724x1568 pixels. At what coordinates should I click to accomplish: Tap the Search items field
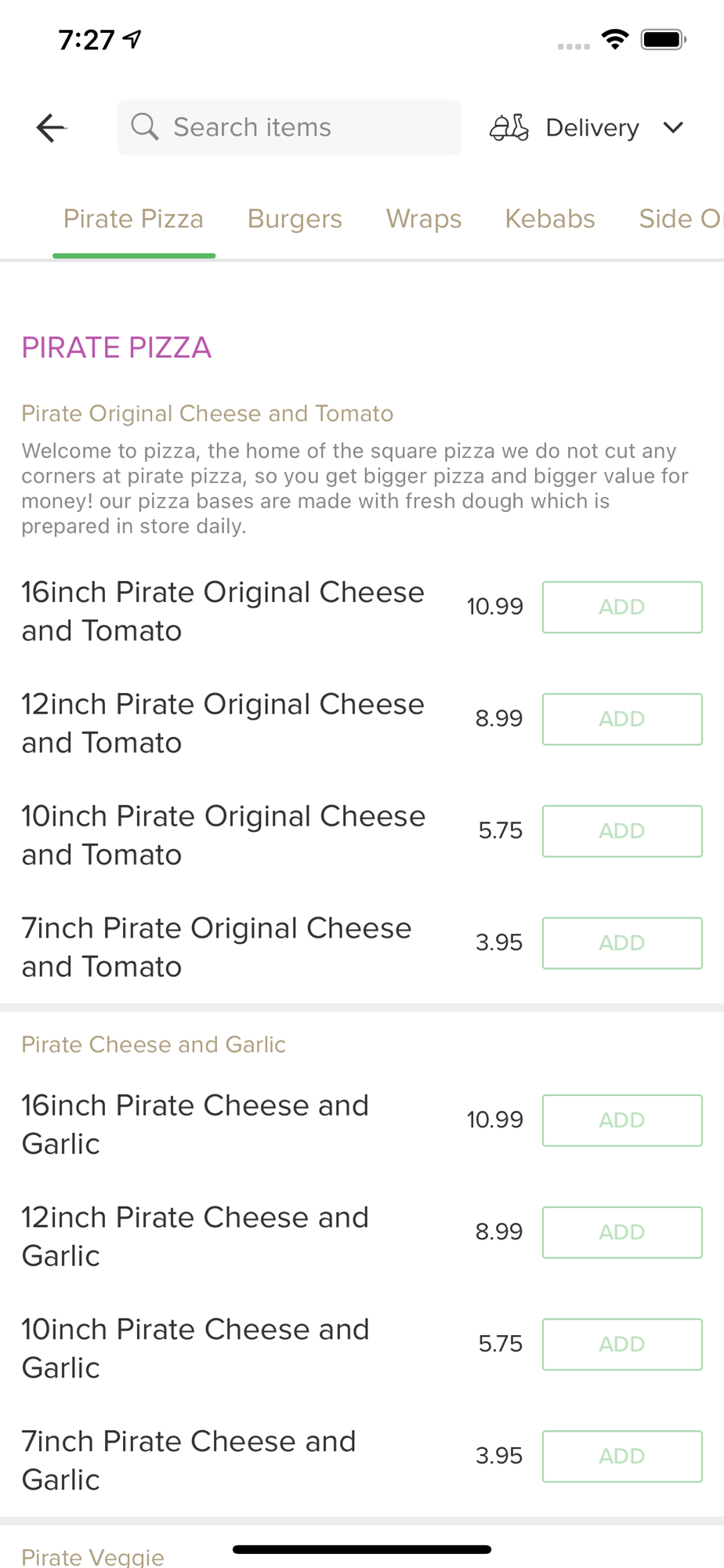point(289,127)
